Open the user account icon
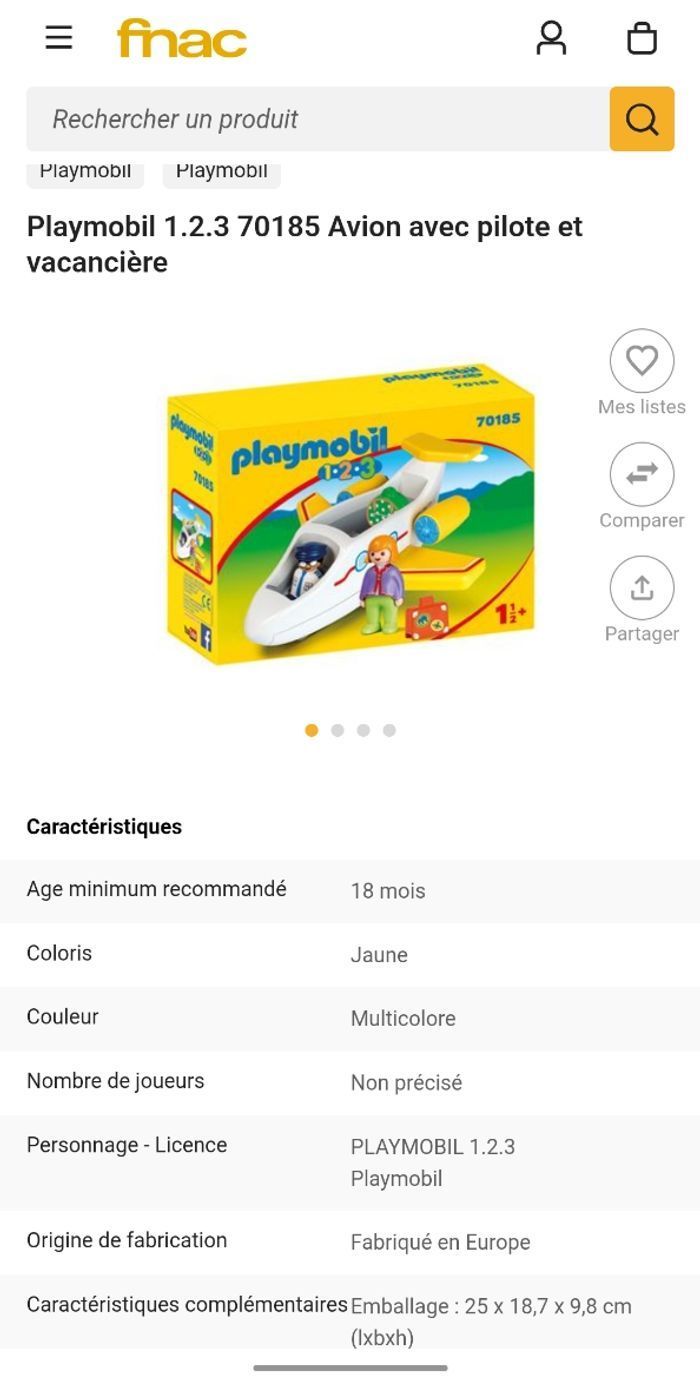This screenshot has width=700, height=1387. [x=551, y=38]
